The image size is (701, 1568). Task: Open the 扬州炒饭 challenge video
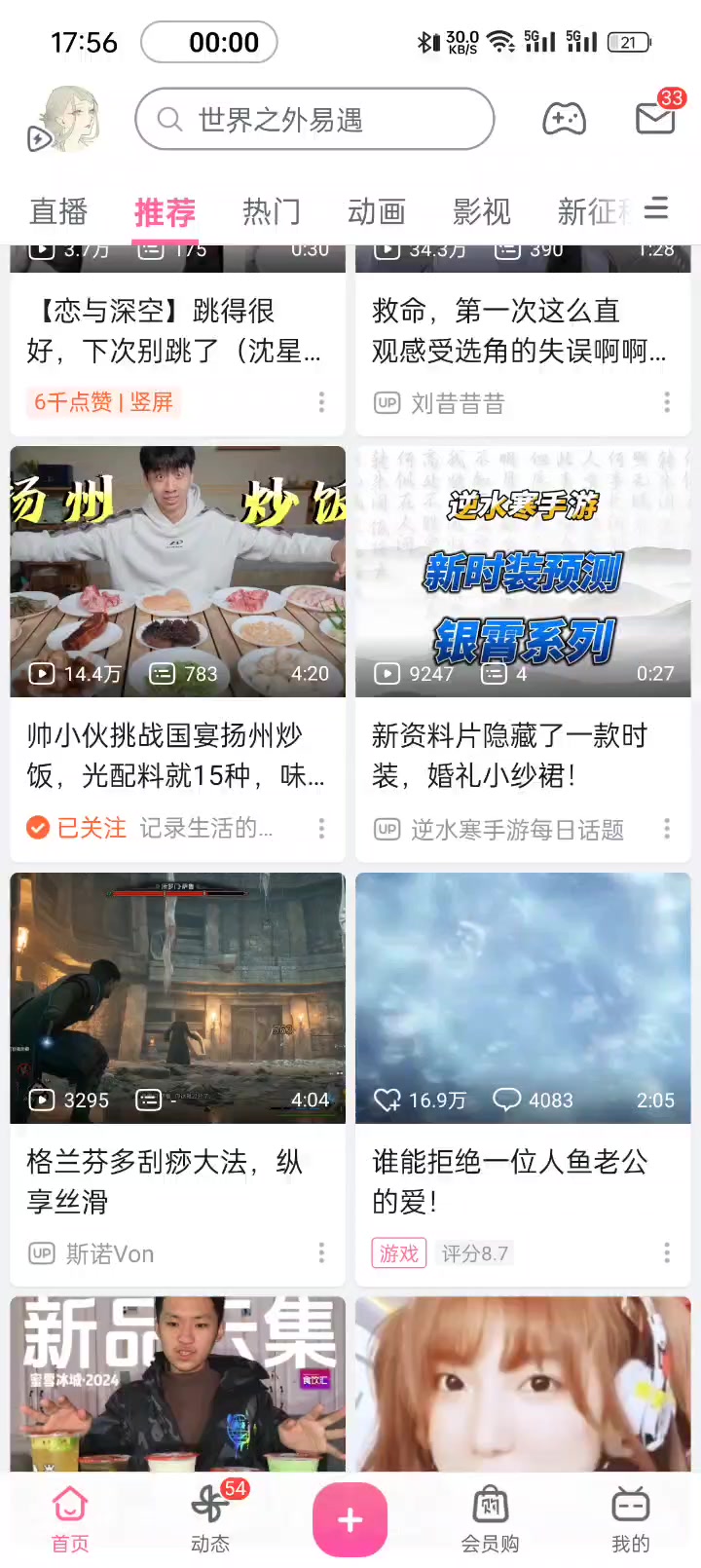click(178, 572)
